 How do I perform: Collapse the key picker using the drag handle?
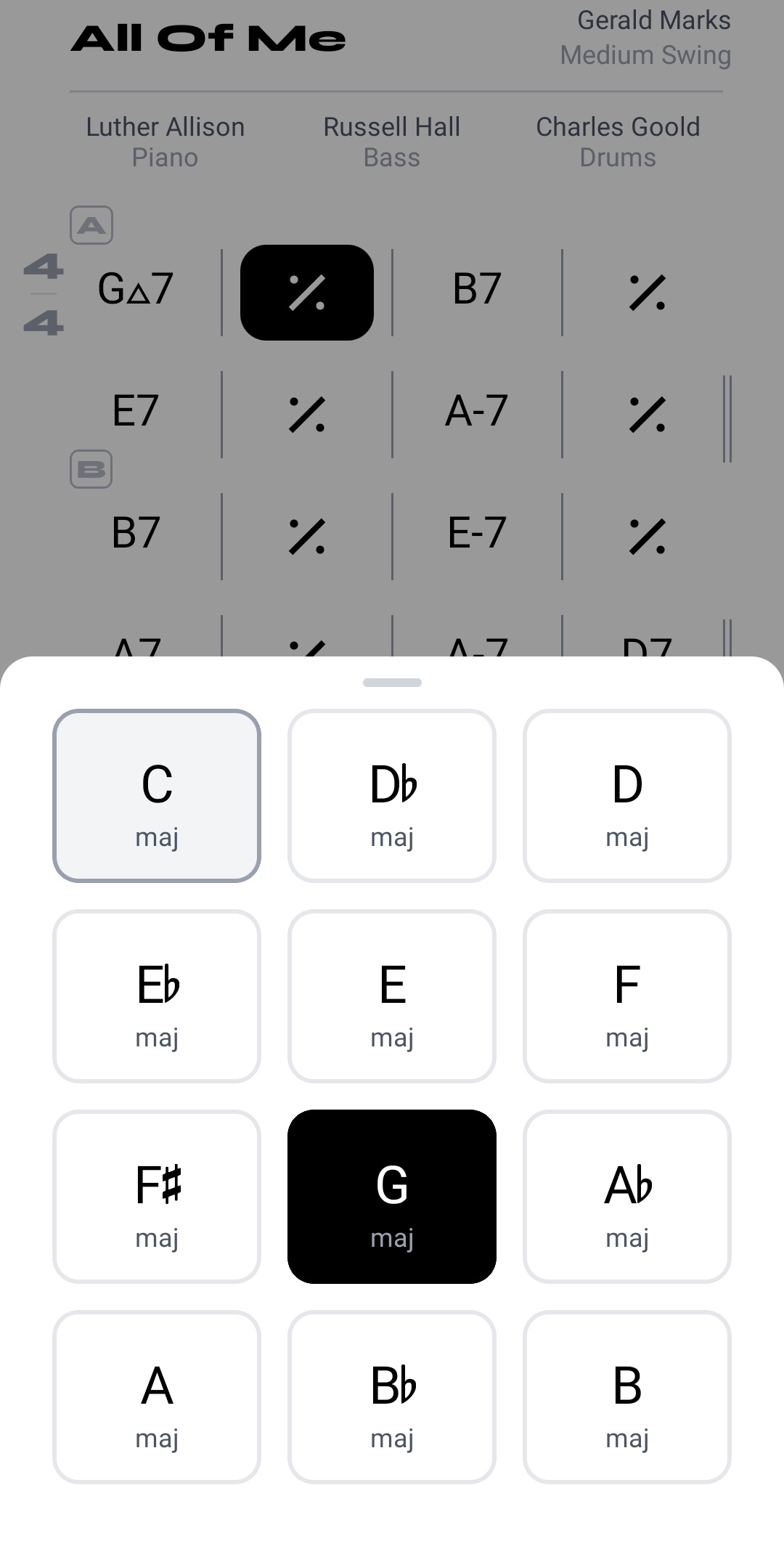tap(391, 681)
